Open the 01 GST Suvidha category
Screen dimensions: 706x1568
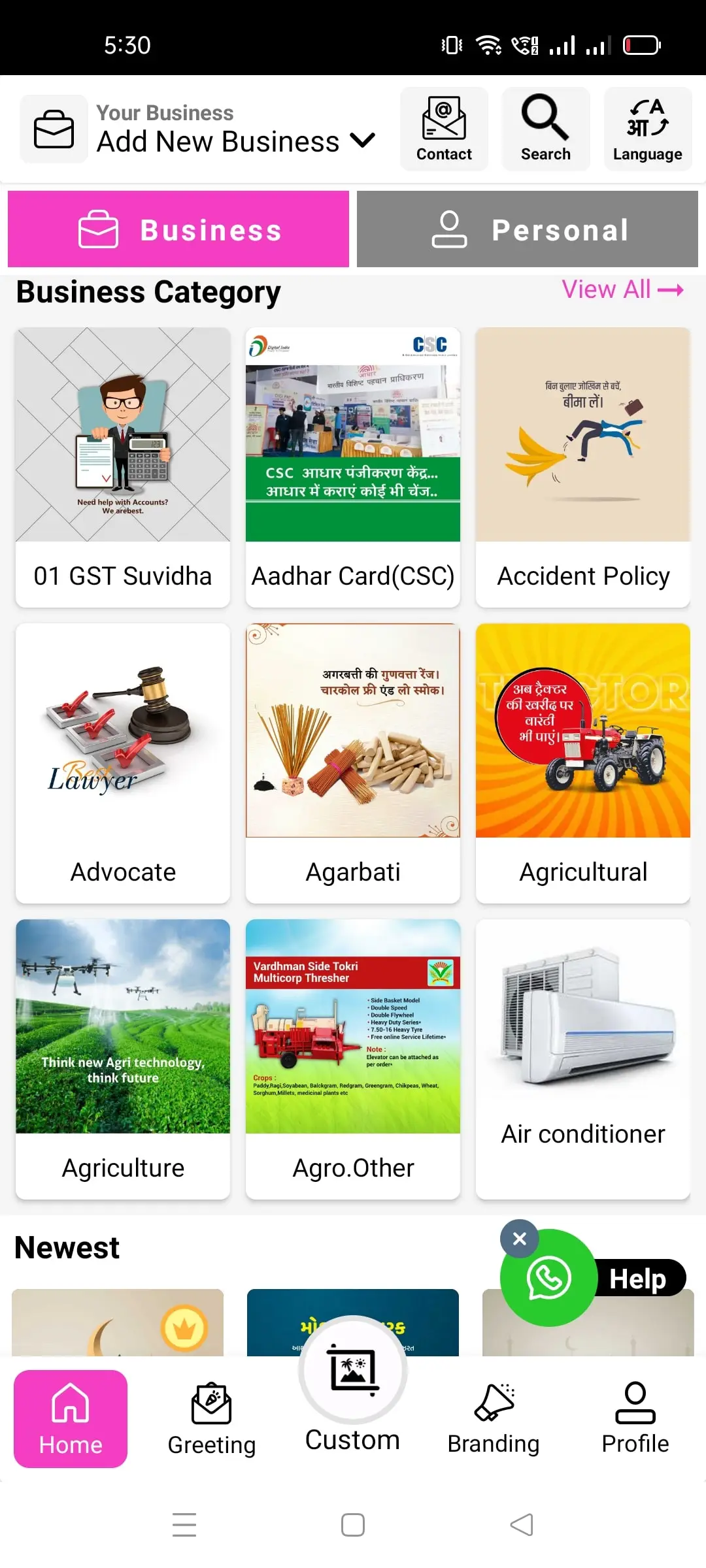click(x=123, y=467)
